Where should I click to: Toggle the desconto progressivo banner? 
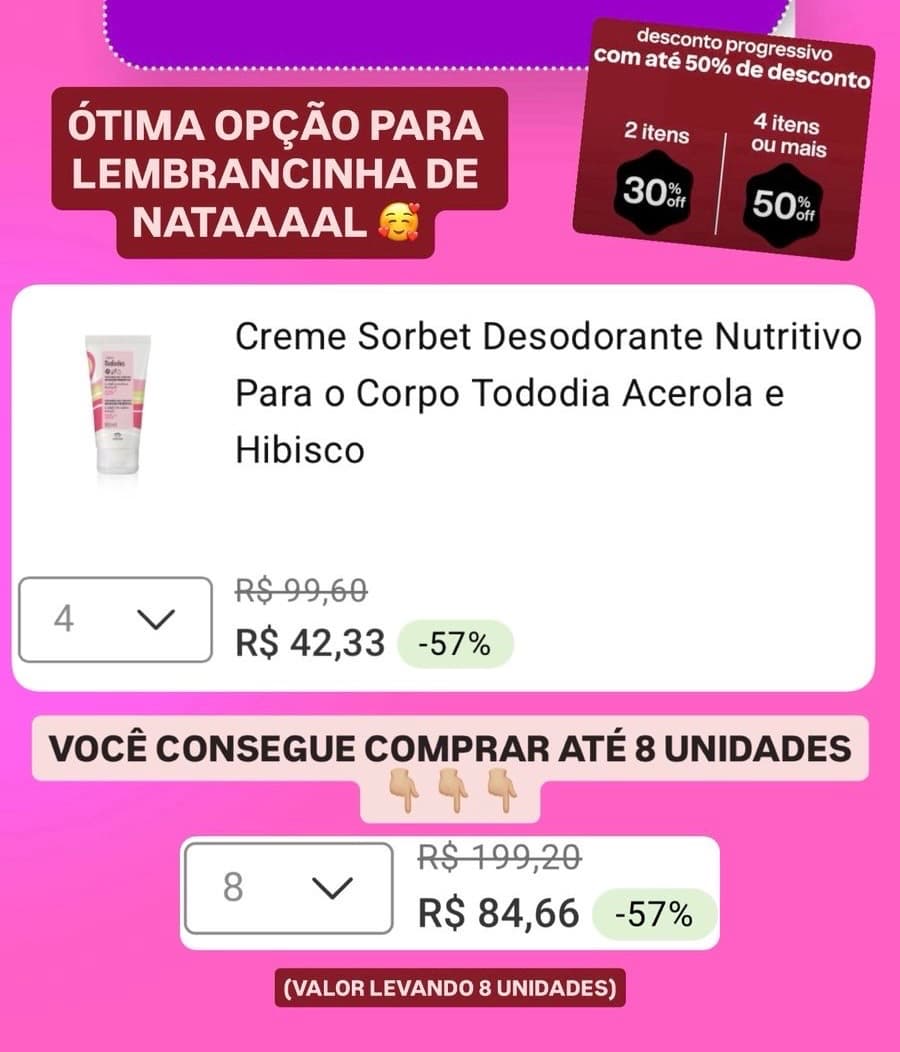pyautogui.click(x=728, y=57)
